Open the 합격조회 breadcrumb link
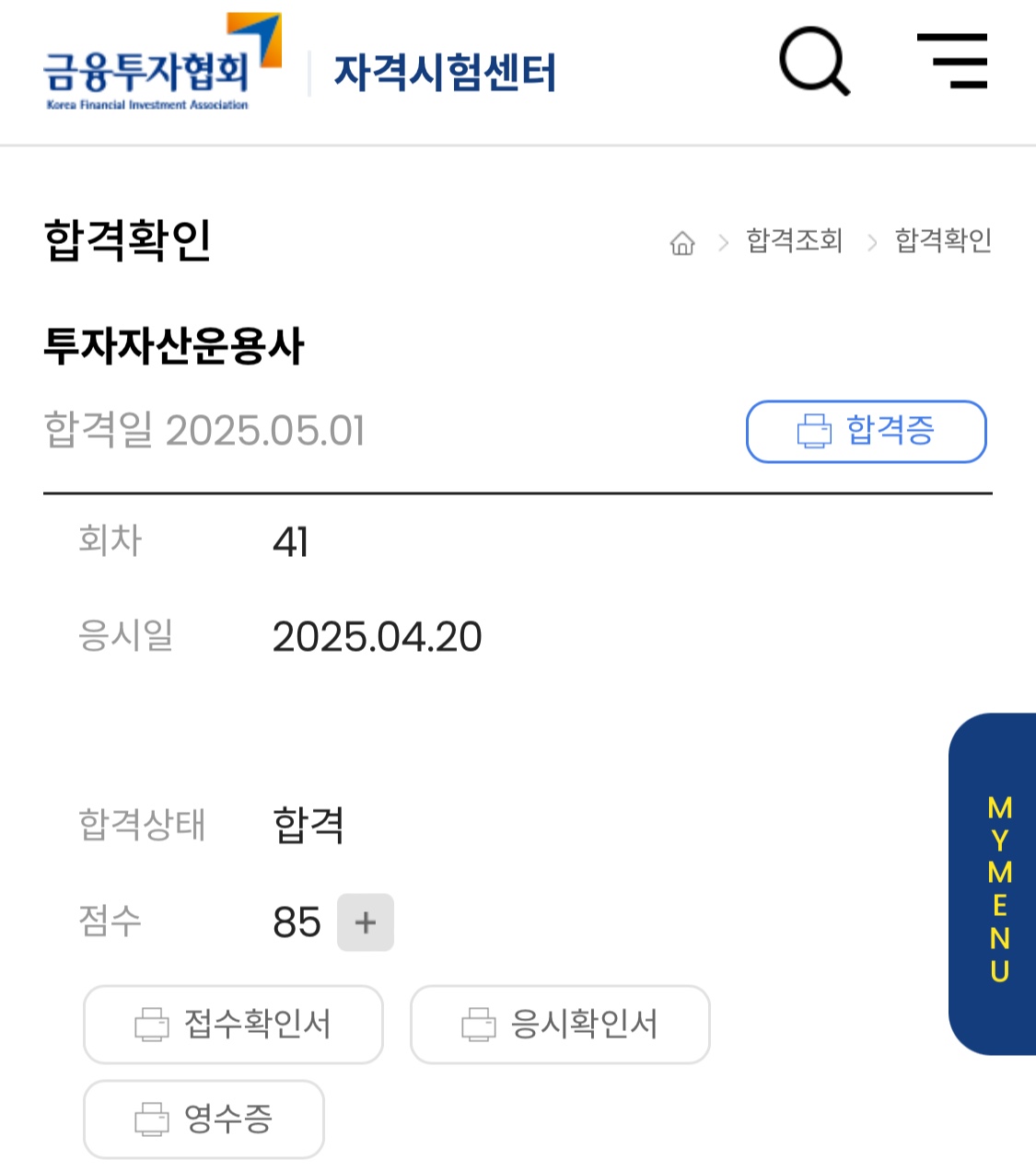 [x=794, y=241]
